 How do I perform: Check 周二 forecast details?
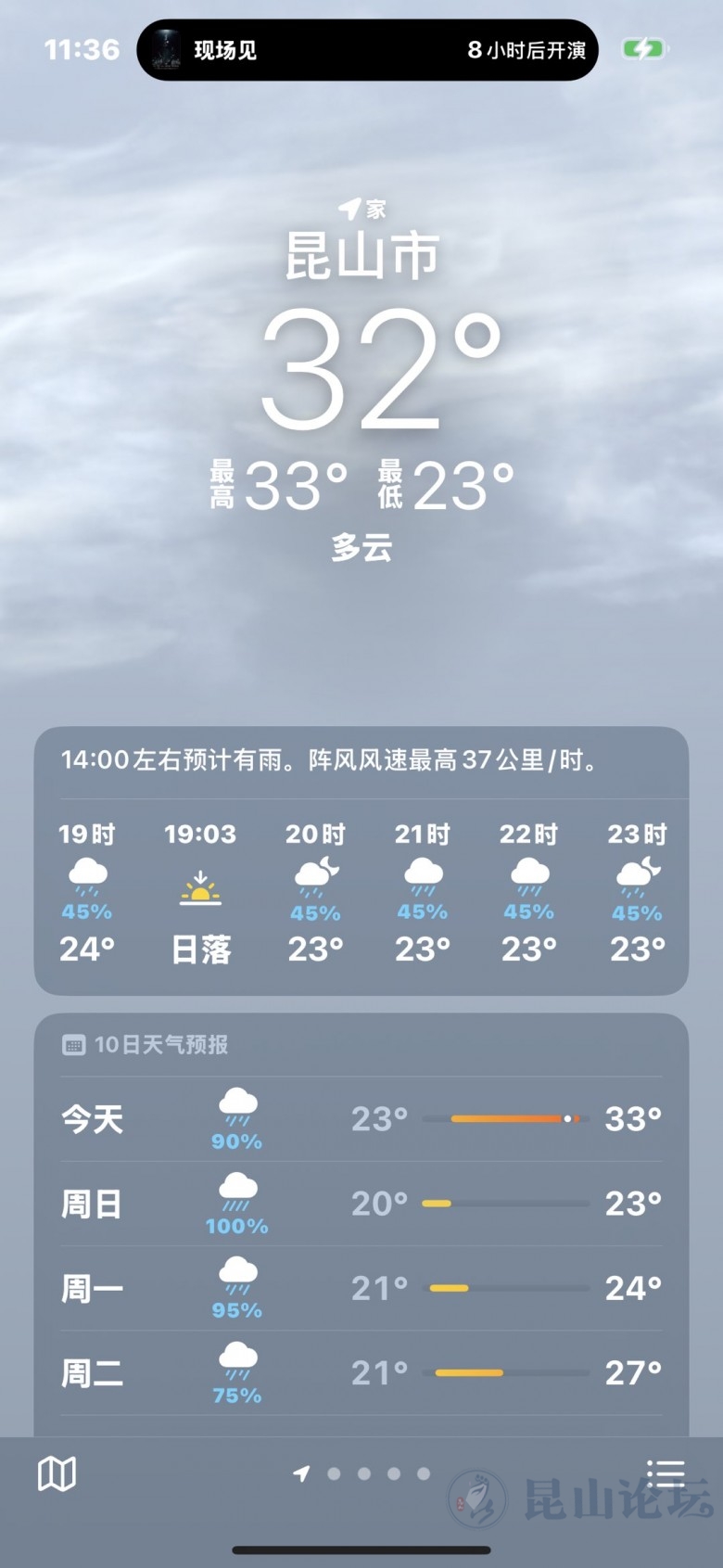tap(361, 1372)
